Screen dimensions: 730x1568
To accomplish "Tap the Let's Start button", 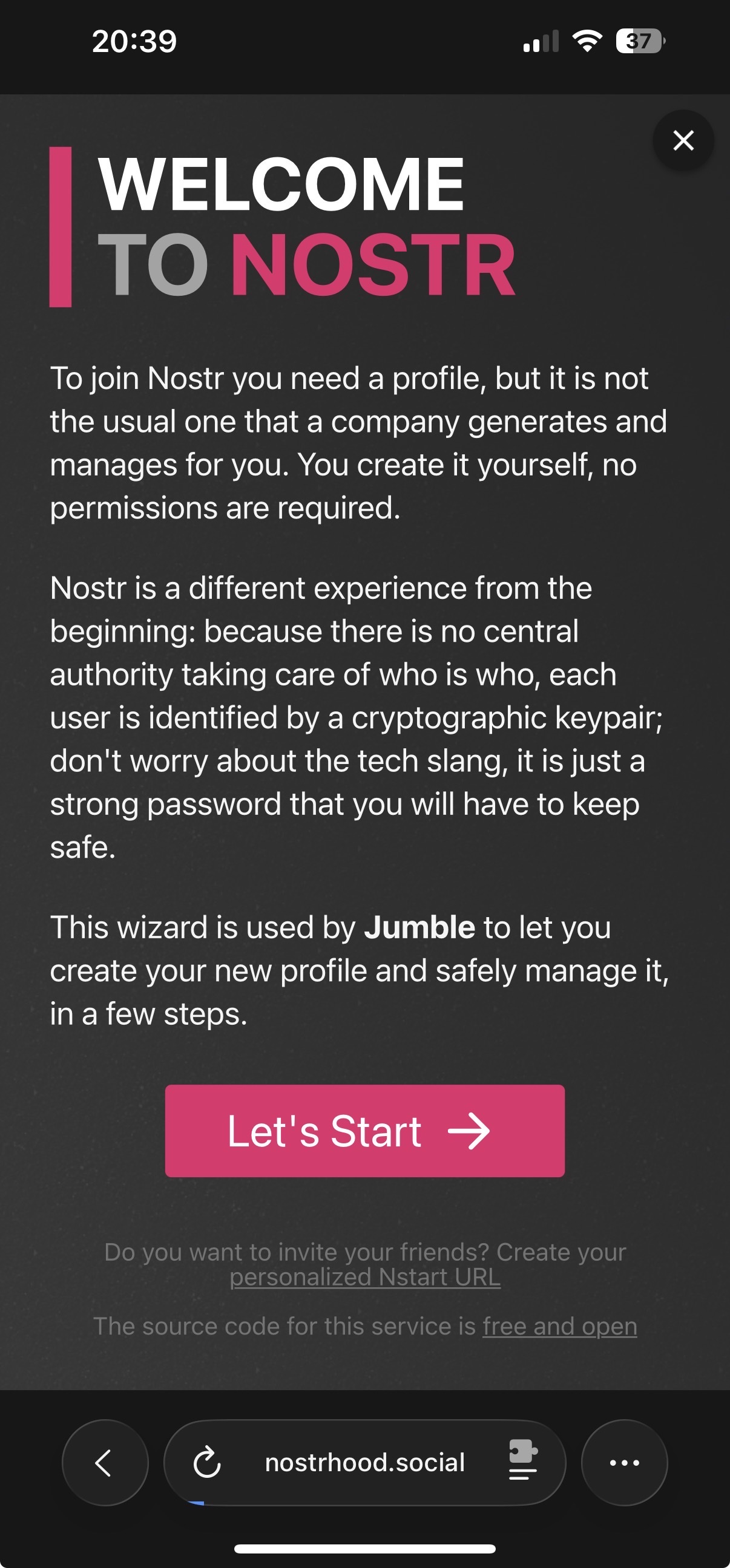I will tap(364, 1131).
